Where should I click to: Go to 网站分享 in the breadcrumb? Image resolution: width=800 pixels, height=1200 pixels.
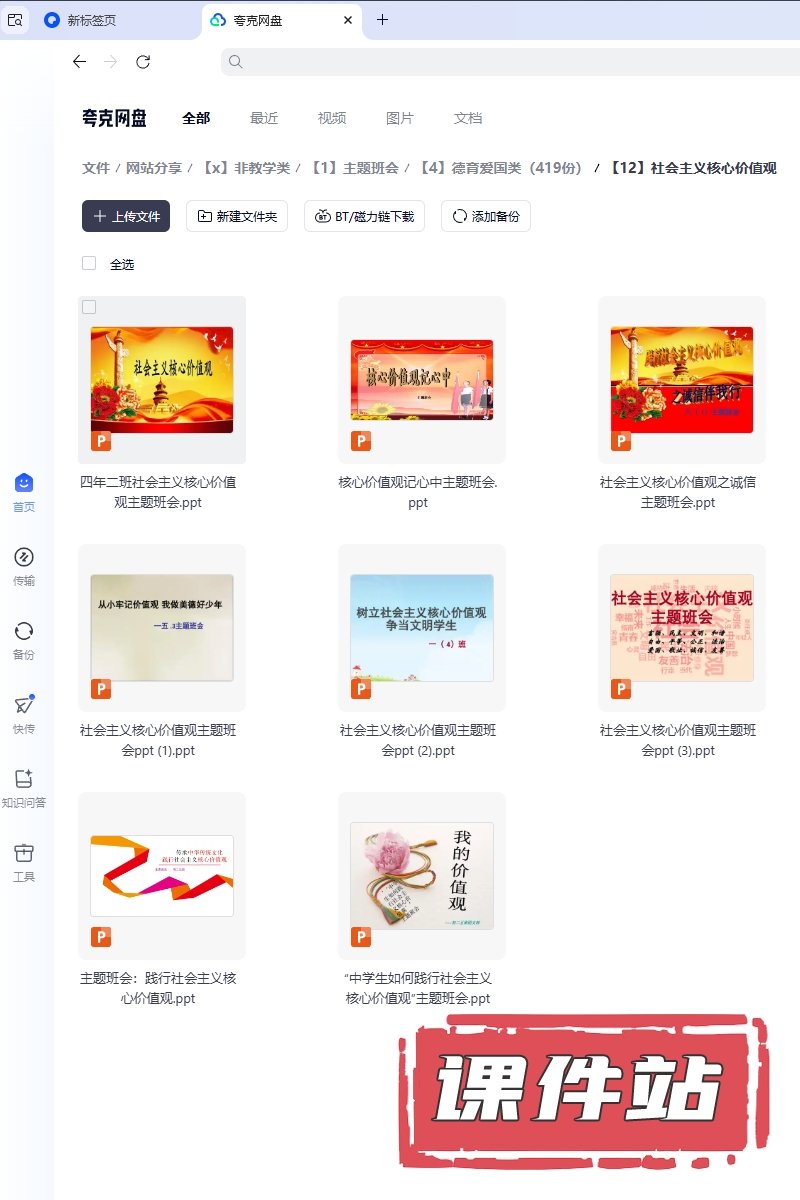[154, 168]
